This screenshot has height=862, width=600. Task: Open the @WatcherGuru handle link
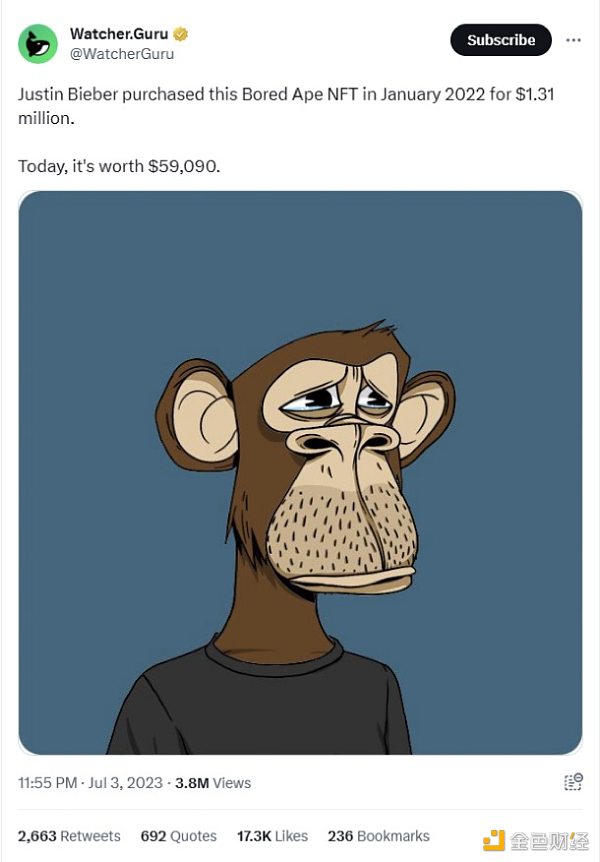121,53
